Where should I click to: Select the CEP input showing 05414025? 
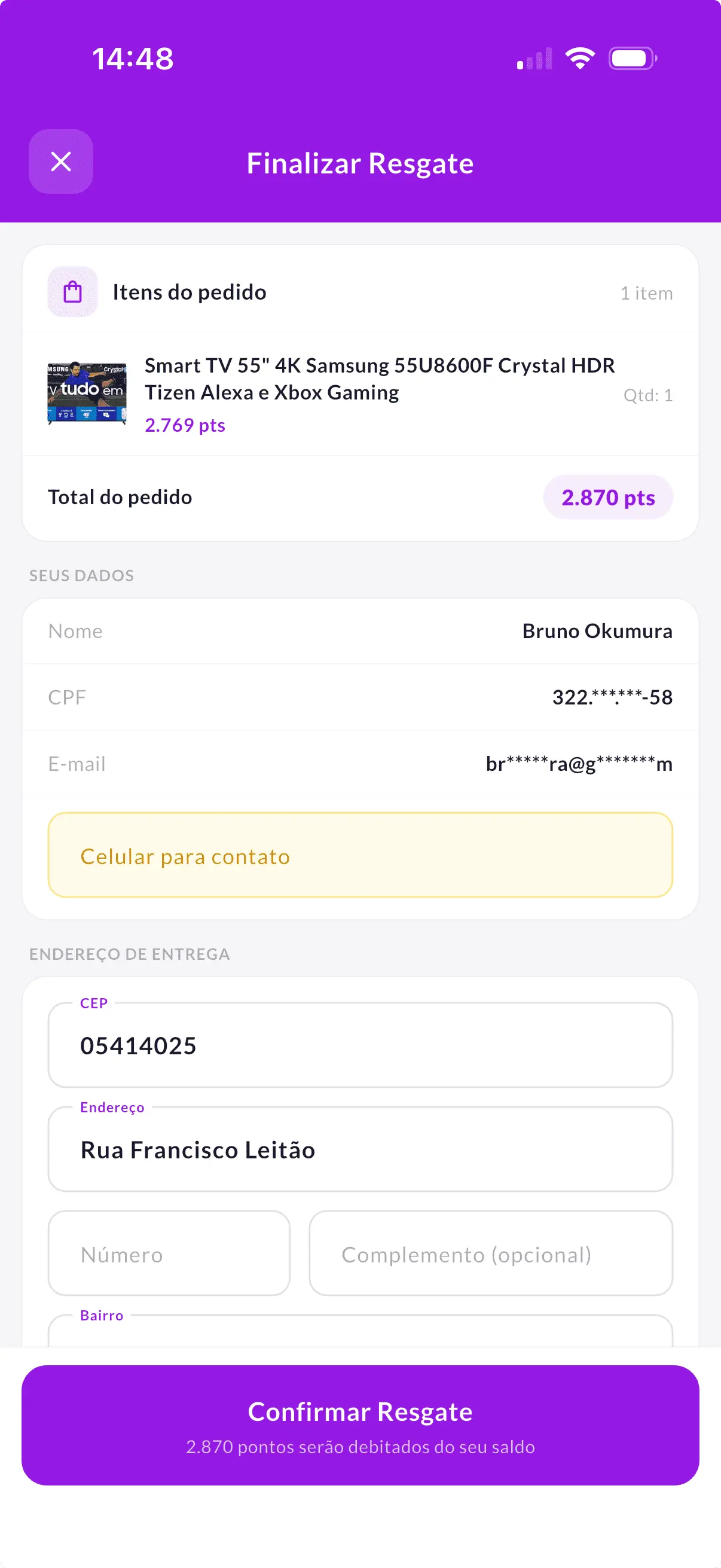point(360,1045)
